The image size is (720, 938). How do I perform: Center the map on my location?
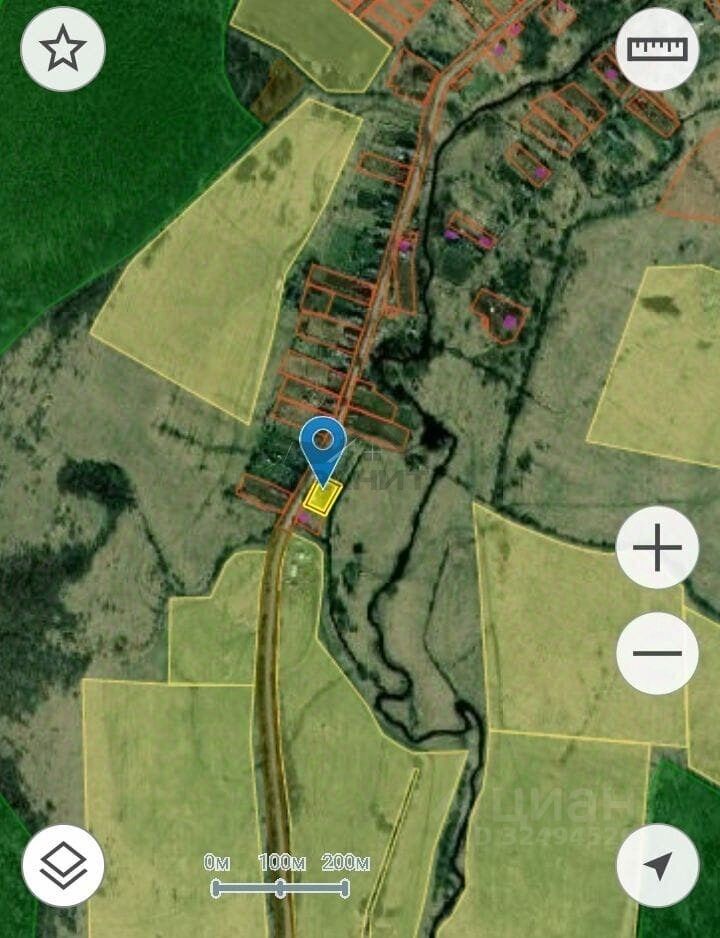(x=657, y=865)
